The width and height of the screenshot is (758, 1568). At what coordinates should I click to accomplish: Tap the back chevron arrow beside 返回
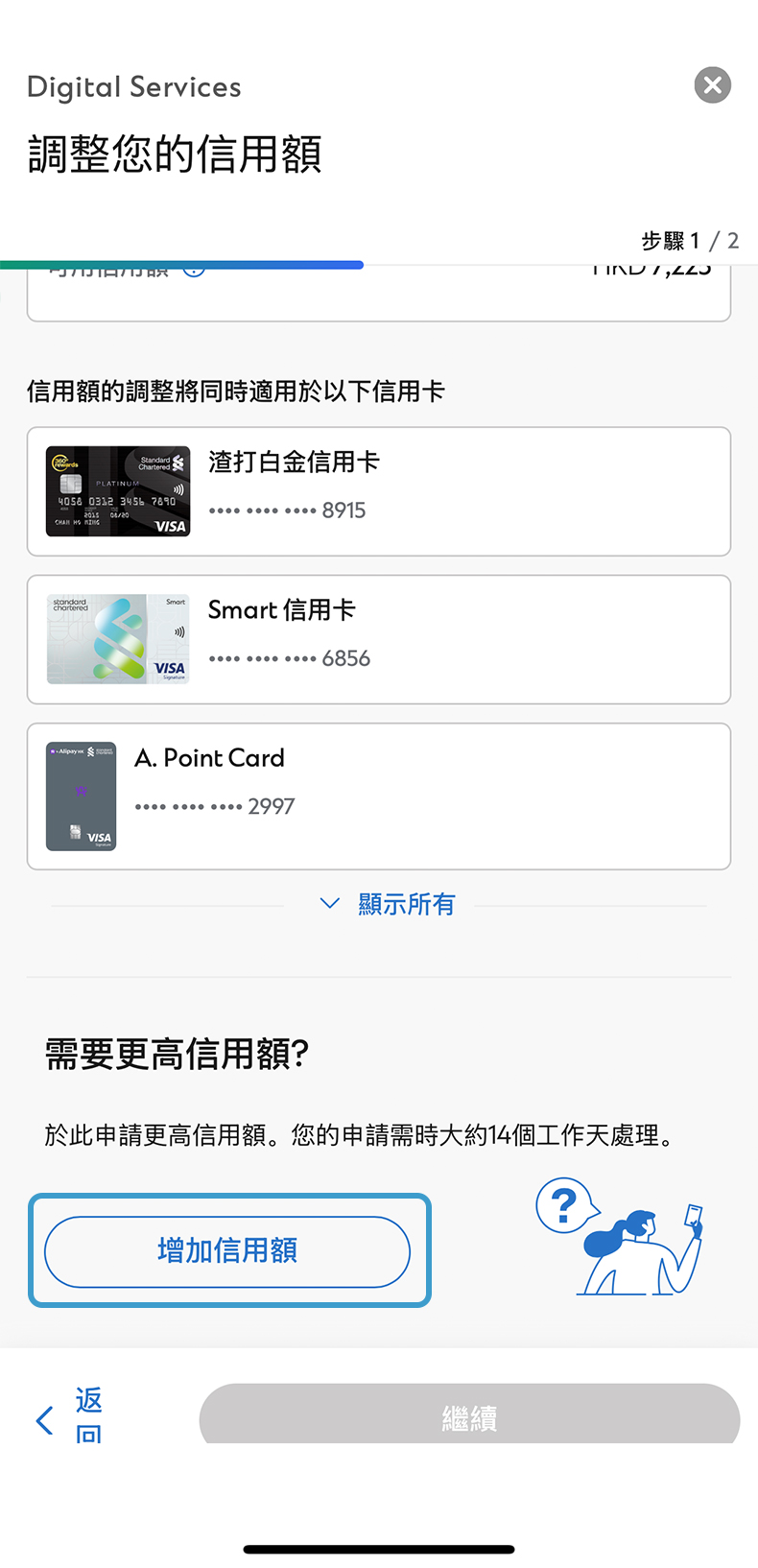(x=43, y=1420)
